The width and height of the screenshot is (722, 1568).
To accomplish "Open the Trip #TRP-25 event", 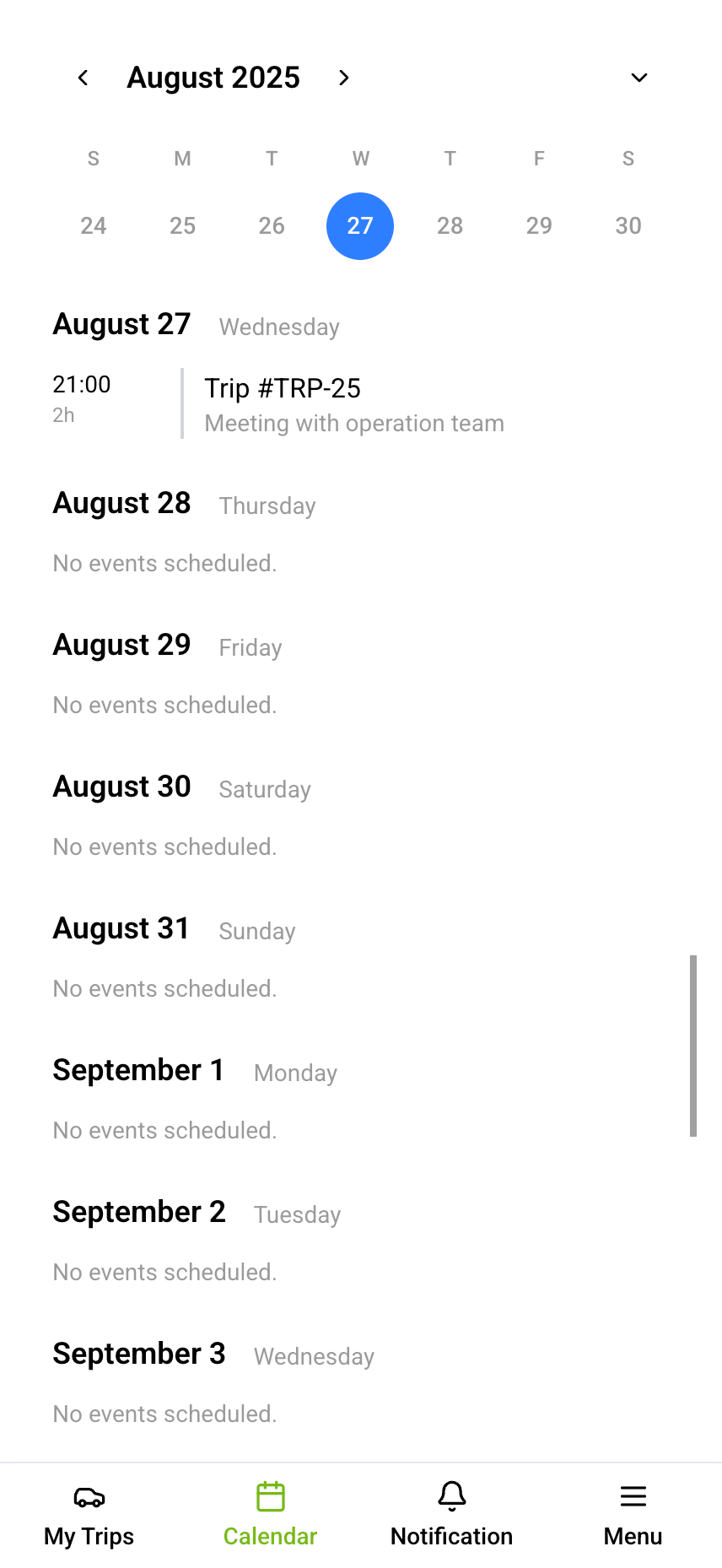I will [354, 404].
